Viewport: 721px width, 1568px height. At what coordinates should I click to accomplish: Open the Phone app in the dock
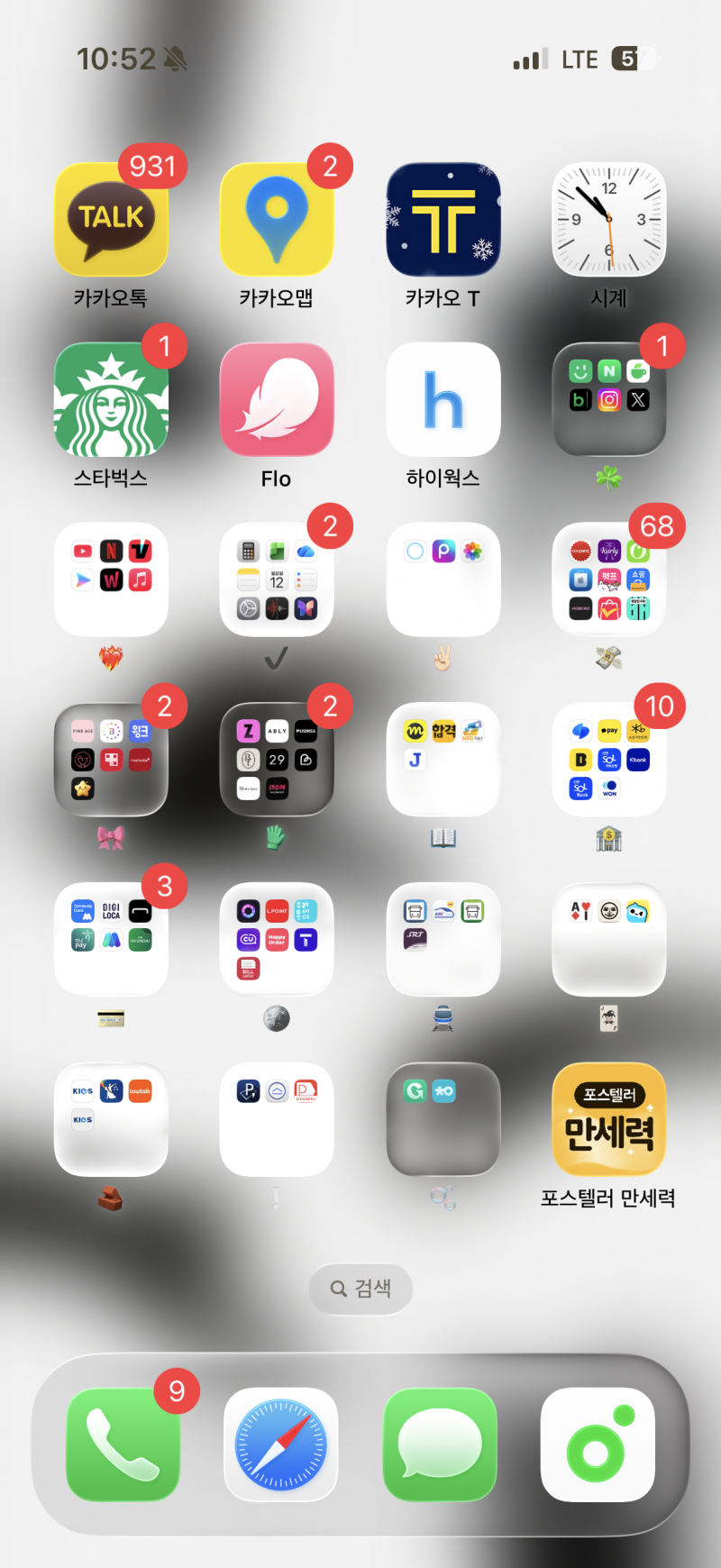tap(123, 1445)
